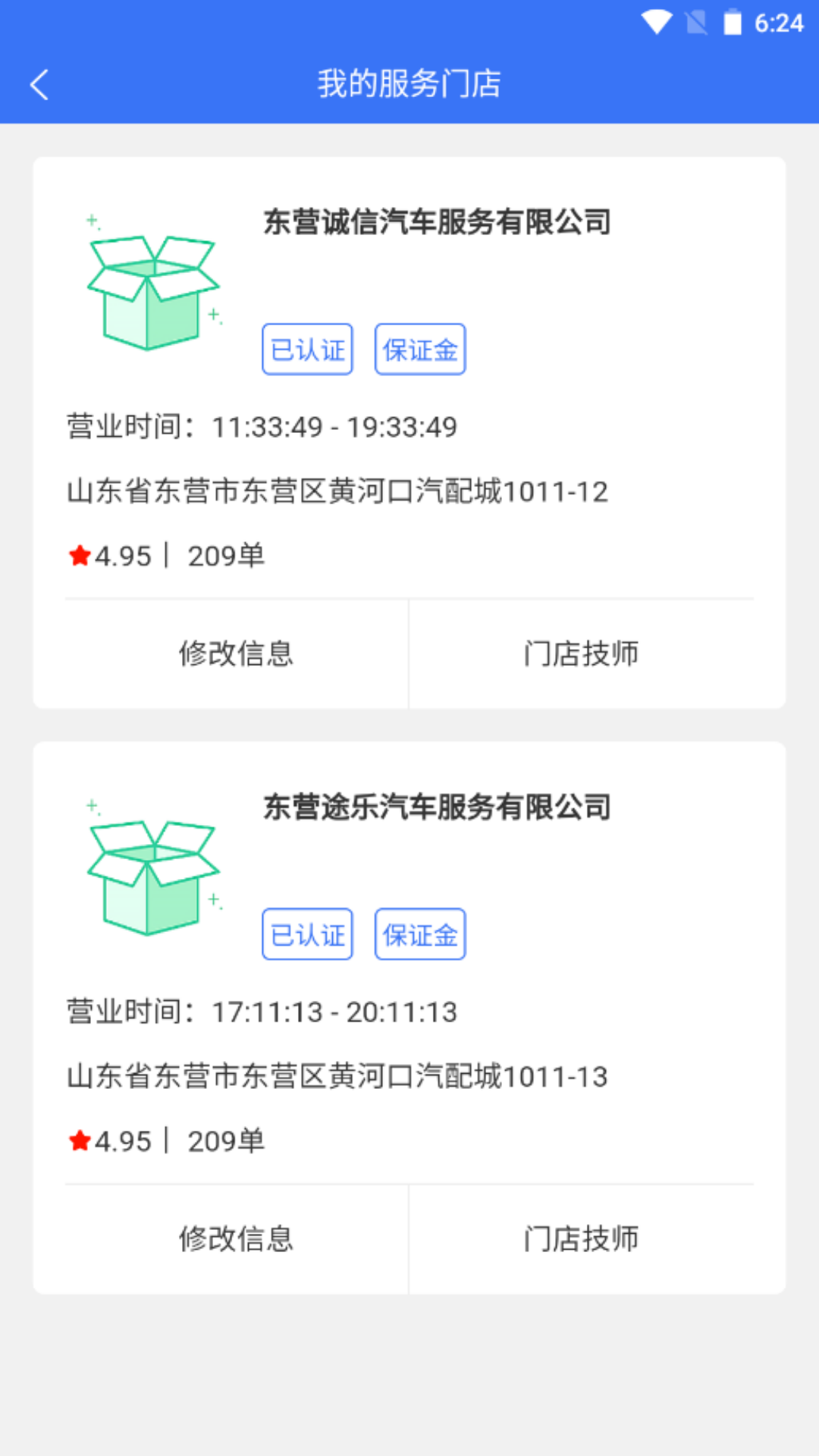The height and width of the screenshot is (1456, 819).
Task: Open the 东营诚信汽车服务有限公司 store card
Action: [437, 222]
